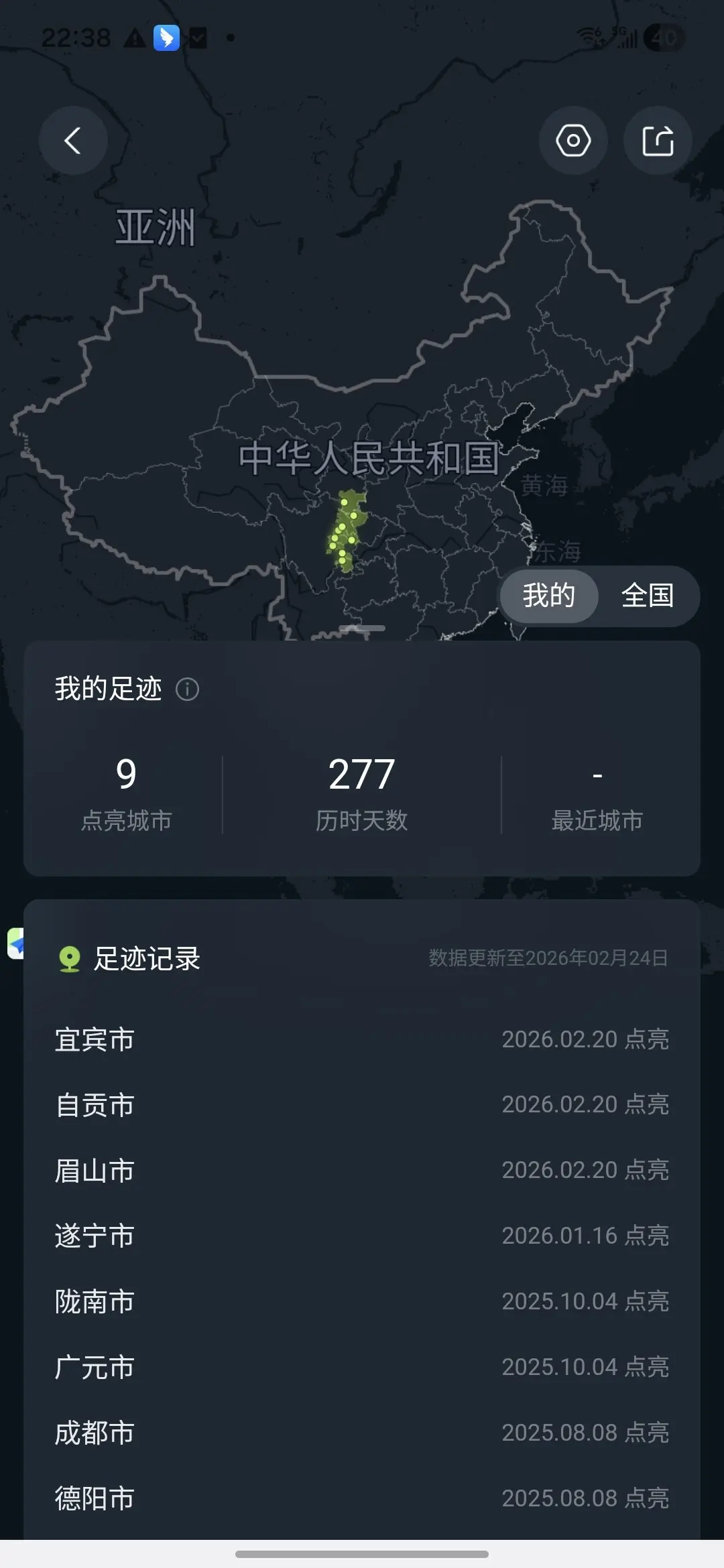View the 眉山市 record entry
This screenshot has height=1568, width=724.
[x=362, y=1171]
